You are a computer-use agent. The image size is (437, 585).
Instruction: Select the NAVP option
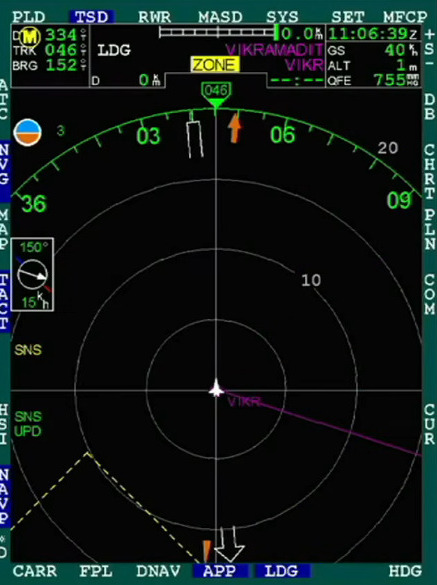(x=4, y=496)
